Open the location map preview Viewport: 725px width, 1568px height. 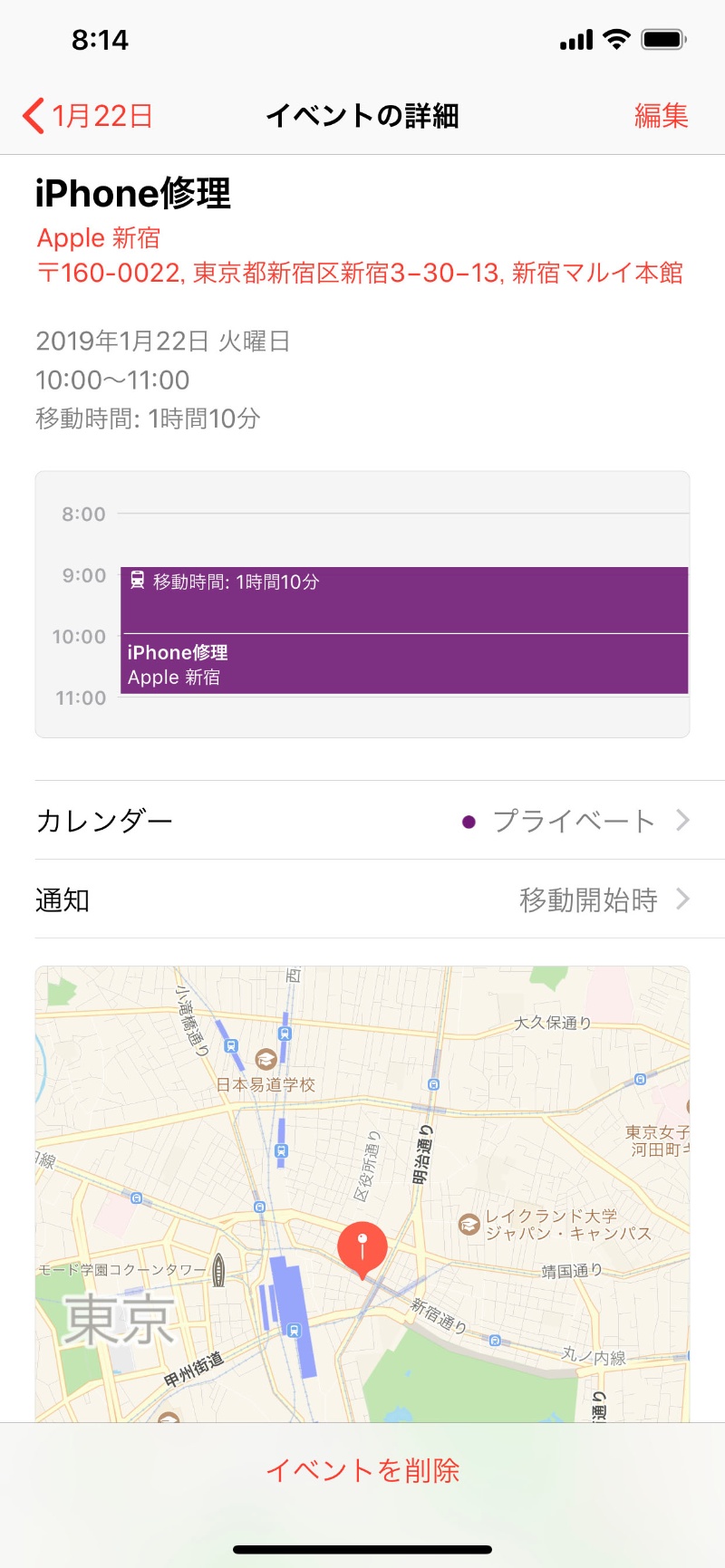[x=362, y=1194]
